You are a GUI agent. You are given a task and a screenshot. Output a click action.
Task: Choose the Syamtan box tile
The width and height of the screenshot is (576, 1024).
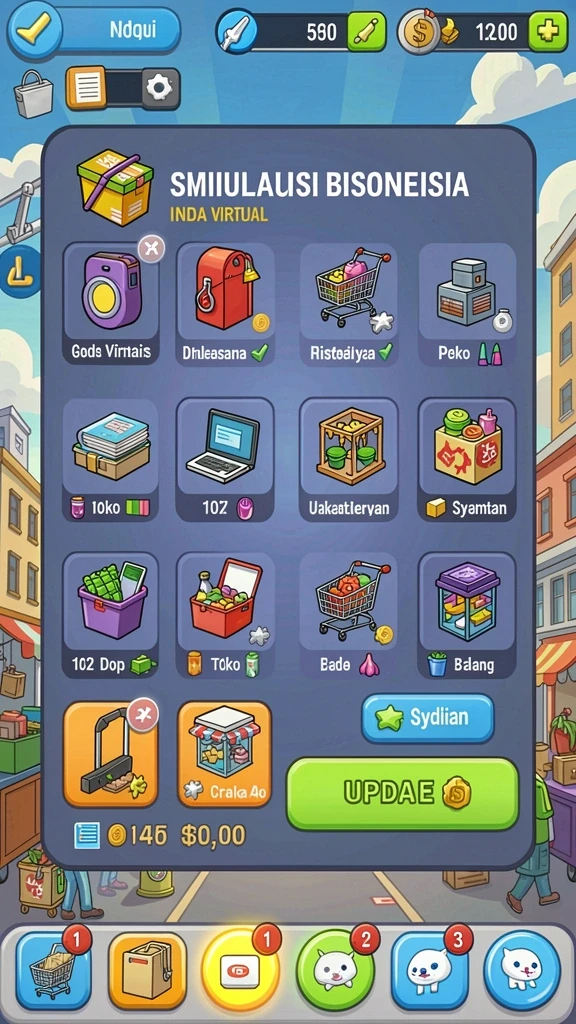coord(467,459)
